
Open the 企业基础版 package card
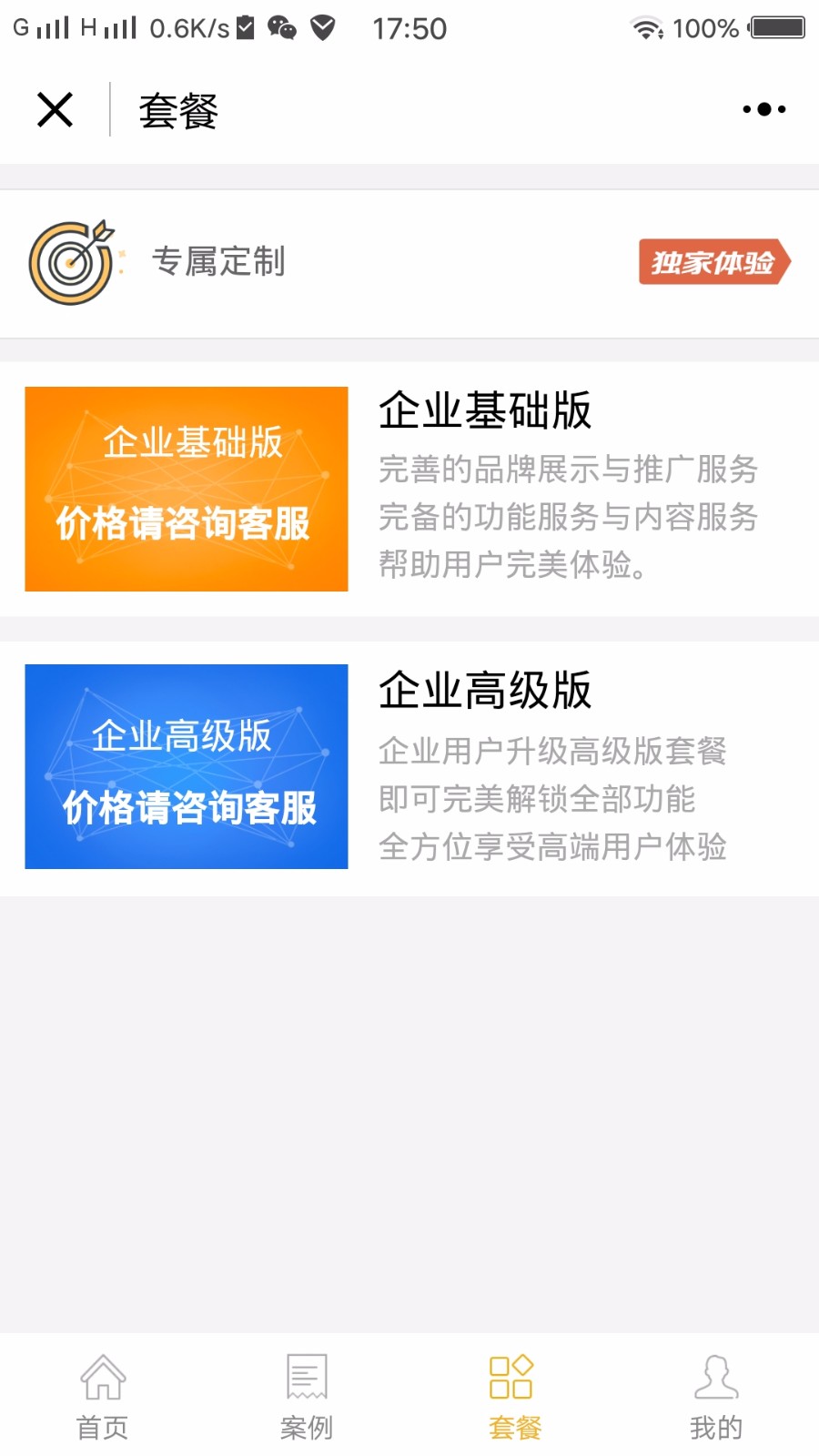(409, 489)
